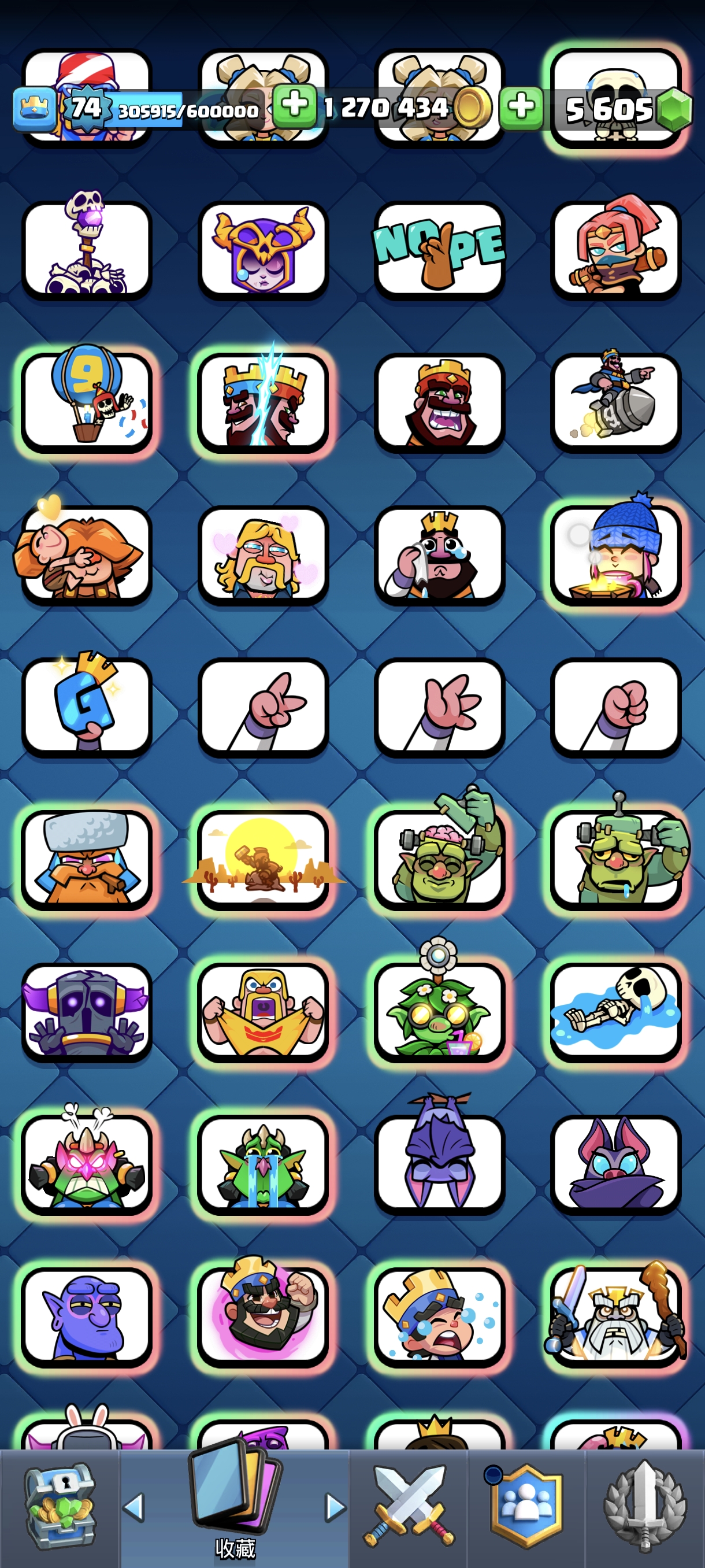Screen dimensions: 705x1568
Task: Choose the skeleton lying in water emote
Action: click(x=615, y=1012)
